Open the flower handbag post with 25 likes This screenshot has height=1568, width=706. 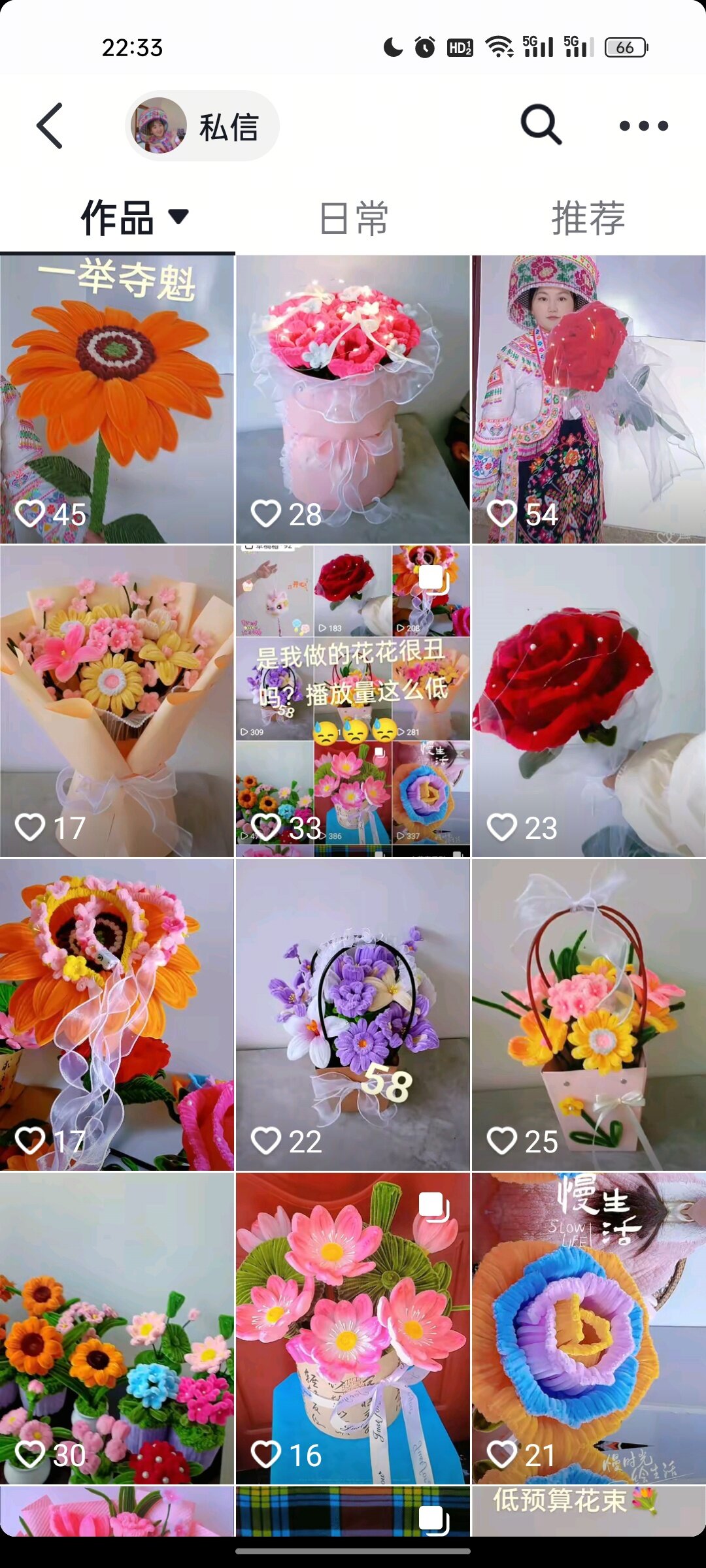(588, 1015)
